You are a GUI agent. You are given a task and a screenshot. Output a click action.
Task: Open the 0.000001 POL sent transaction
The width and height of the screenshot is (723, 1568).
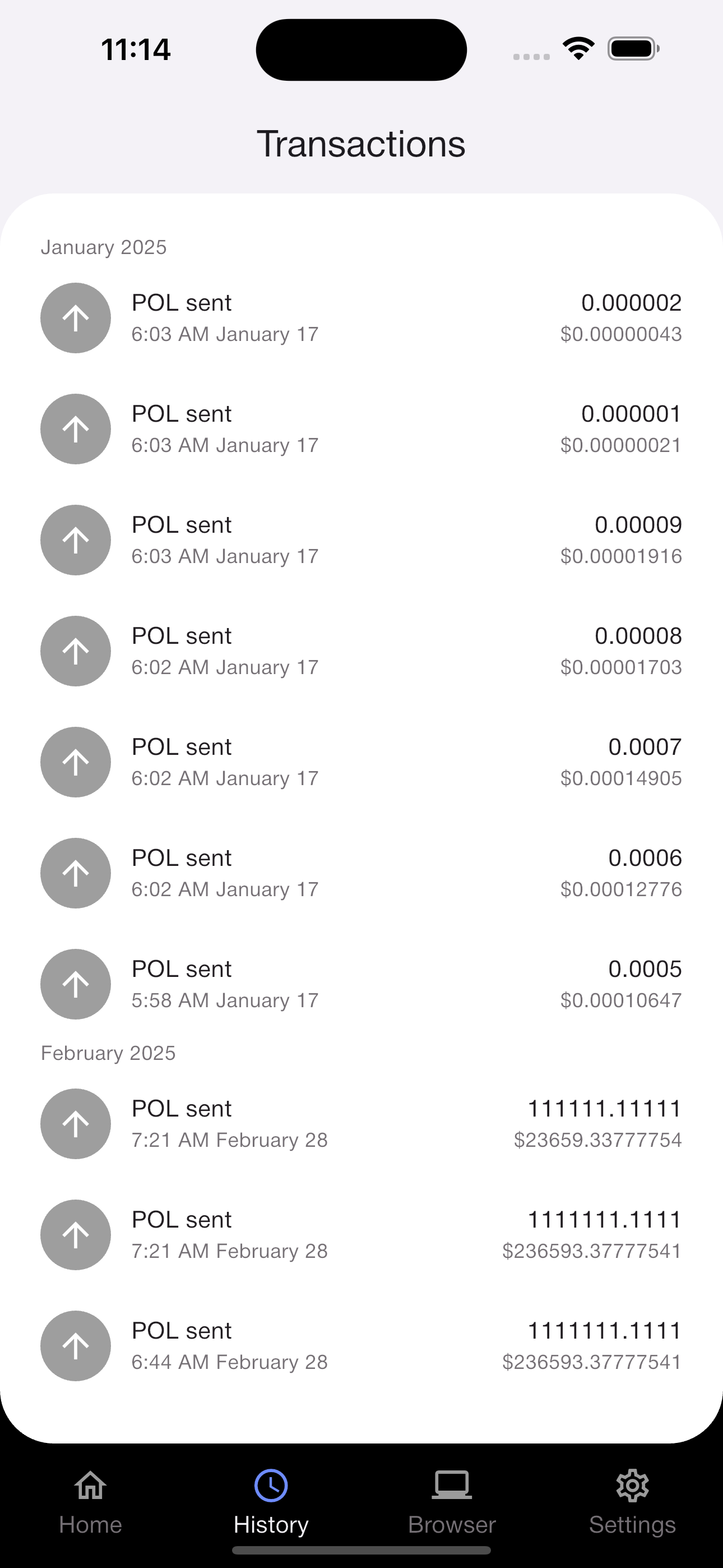point(361,429)
